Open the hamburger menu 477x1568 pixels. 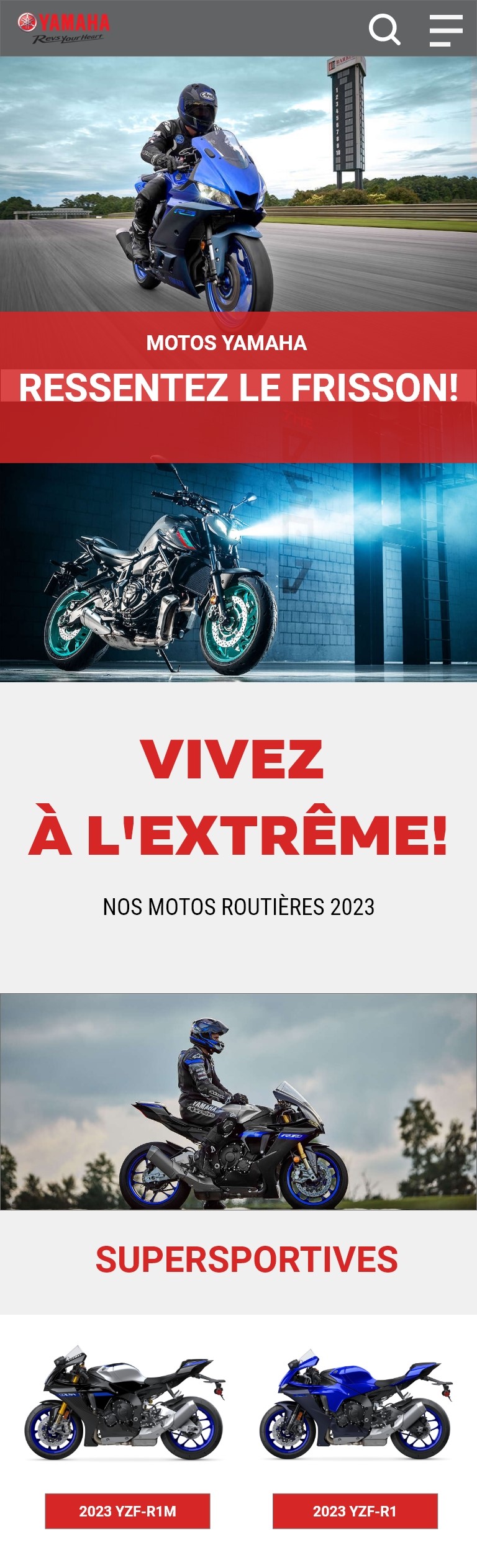pos(446,30)
